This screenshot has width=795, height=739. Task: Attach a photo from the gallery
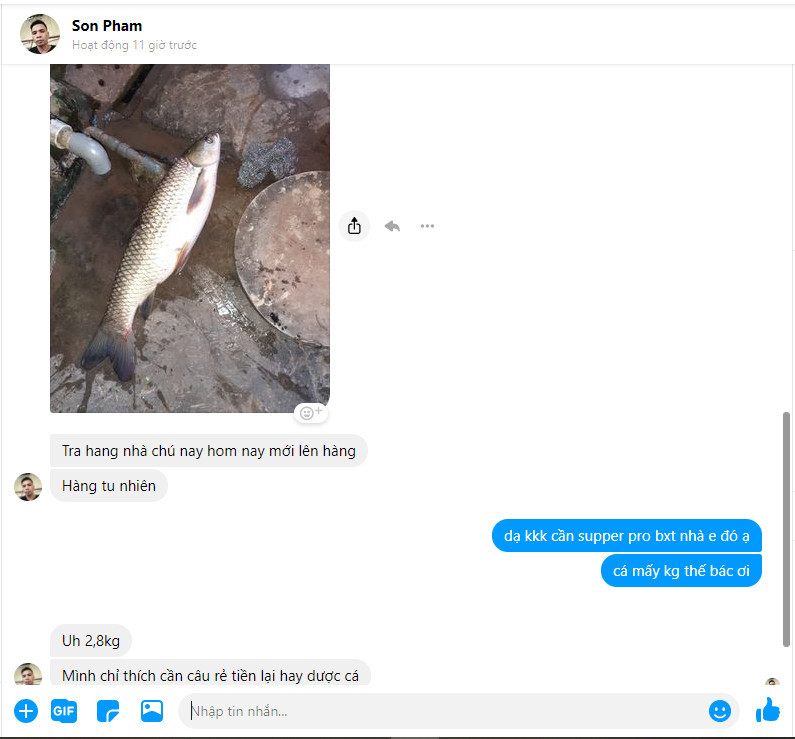(x=152, y=711)
